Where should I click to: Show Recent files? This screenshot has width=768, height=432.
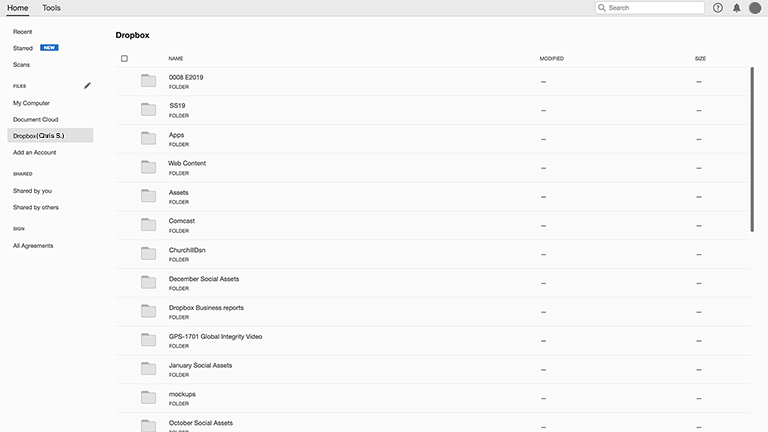tap(22, 32)
